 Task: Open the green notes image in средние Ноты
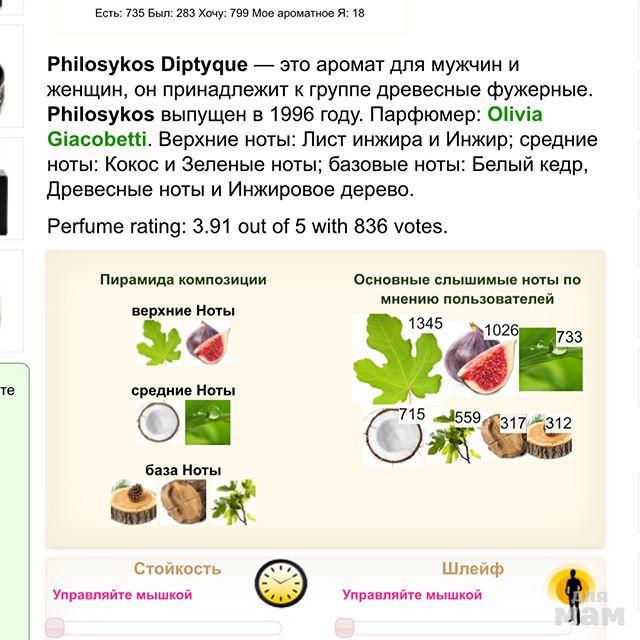(x=207, y=422)
